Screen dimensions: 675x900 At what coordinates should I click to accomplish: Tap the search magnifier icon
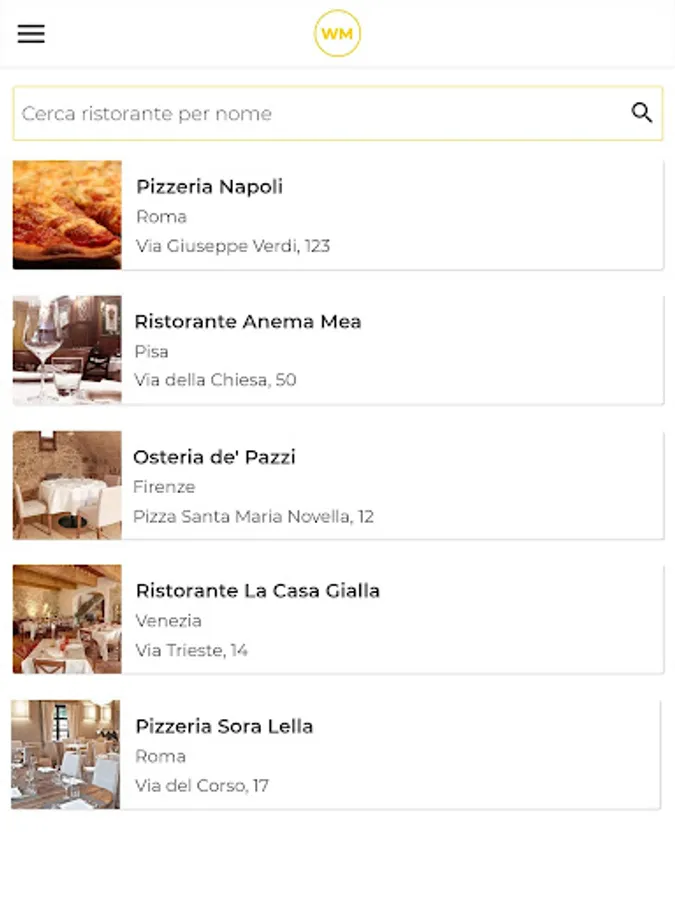coord(642,113)
